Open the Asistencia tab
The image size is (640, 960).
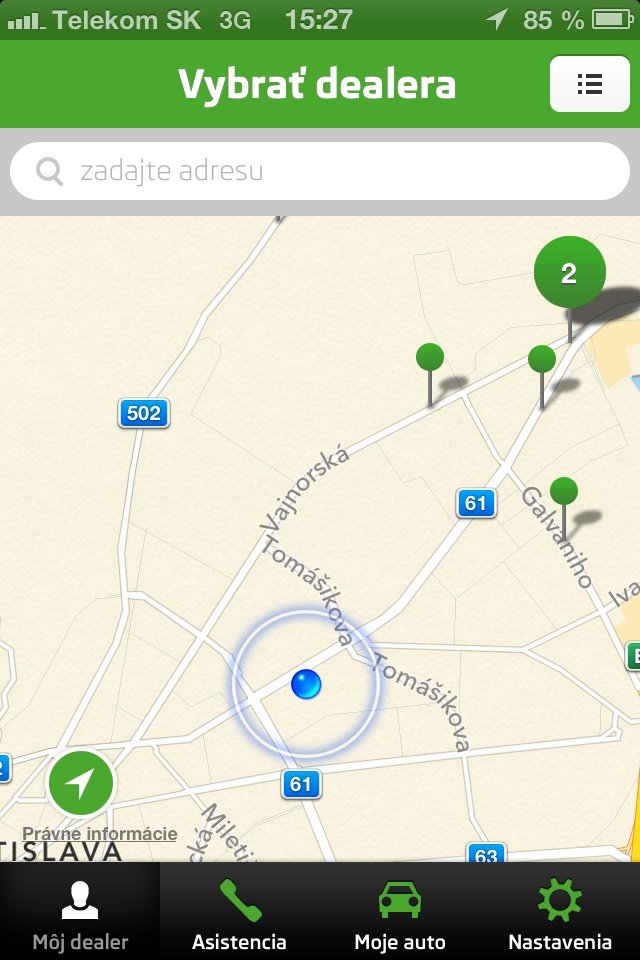point(240,912)
